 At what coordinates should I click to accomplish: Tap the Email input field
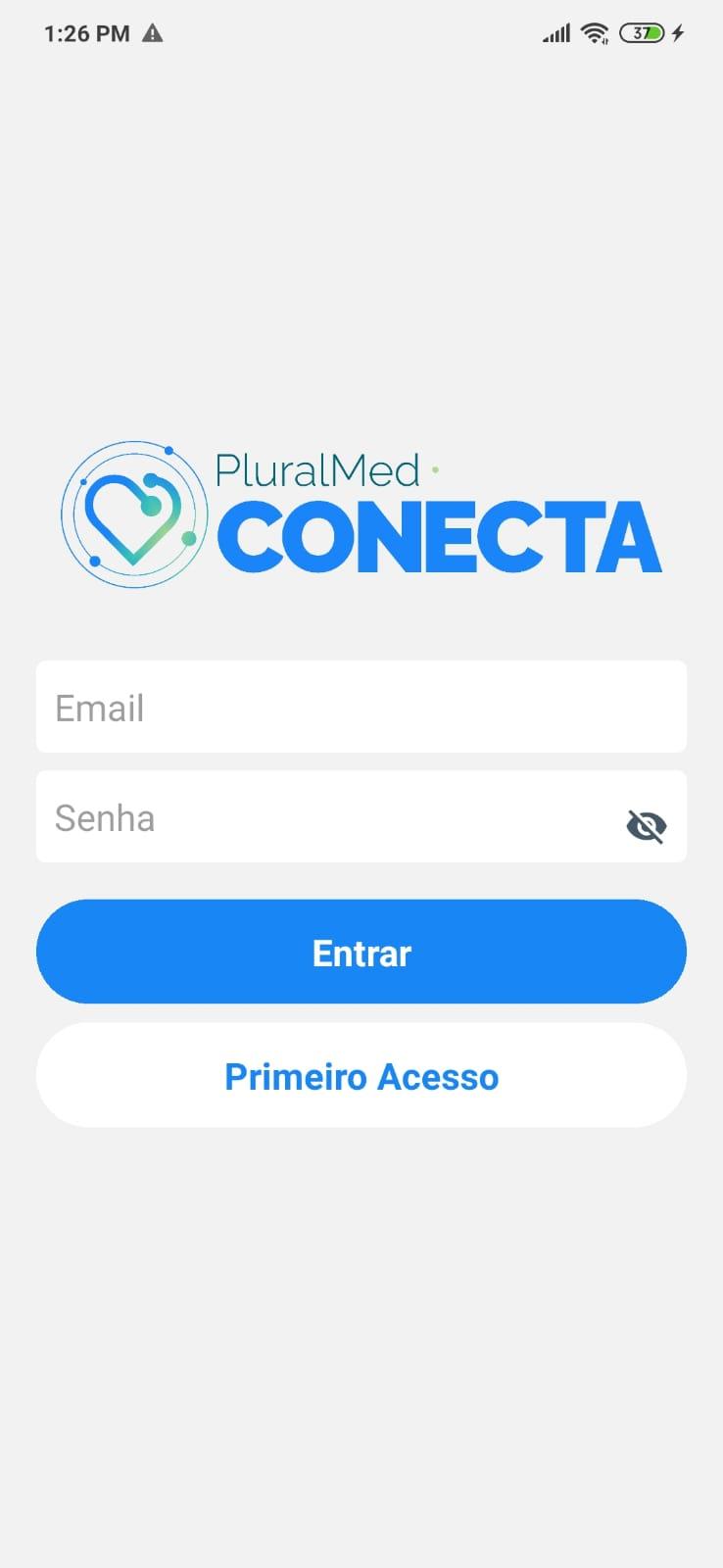click(361, 708)
